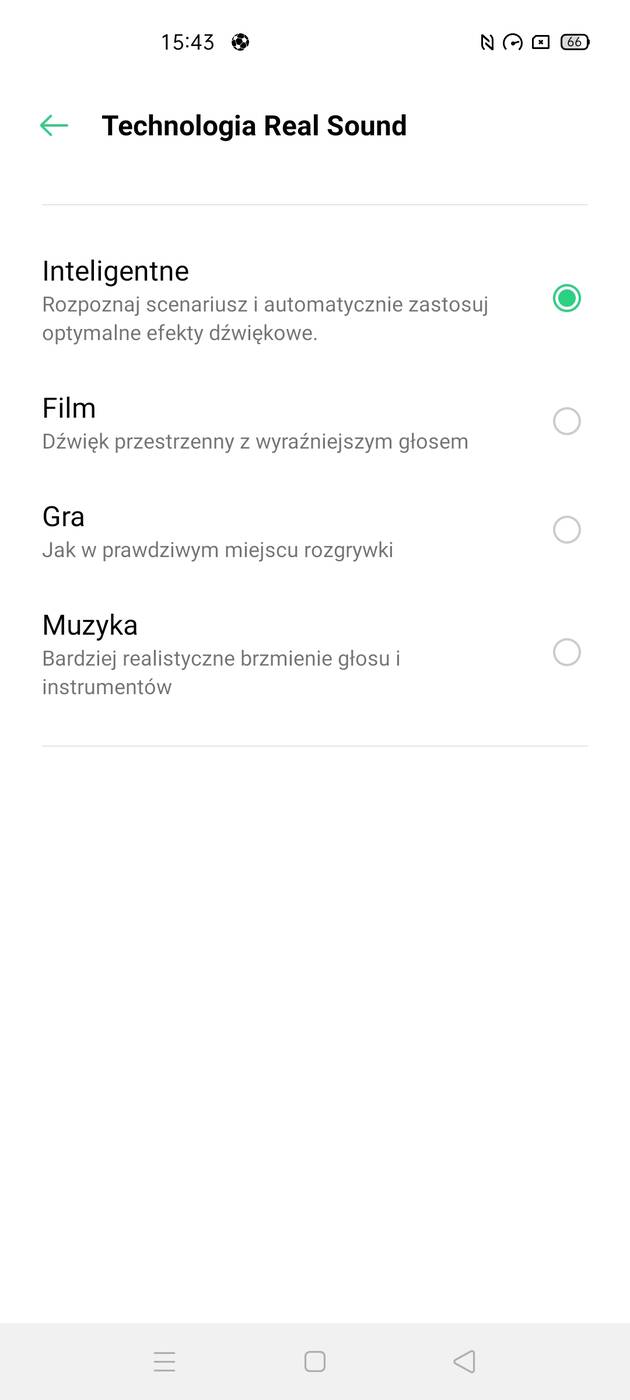Select the Inteligentne sound mode
The height and width of the screenshot is (1400, 630).
point(566,299)
